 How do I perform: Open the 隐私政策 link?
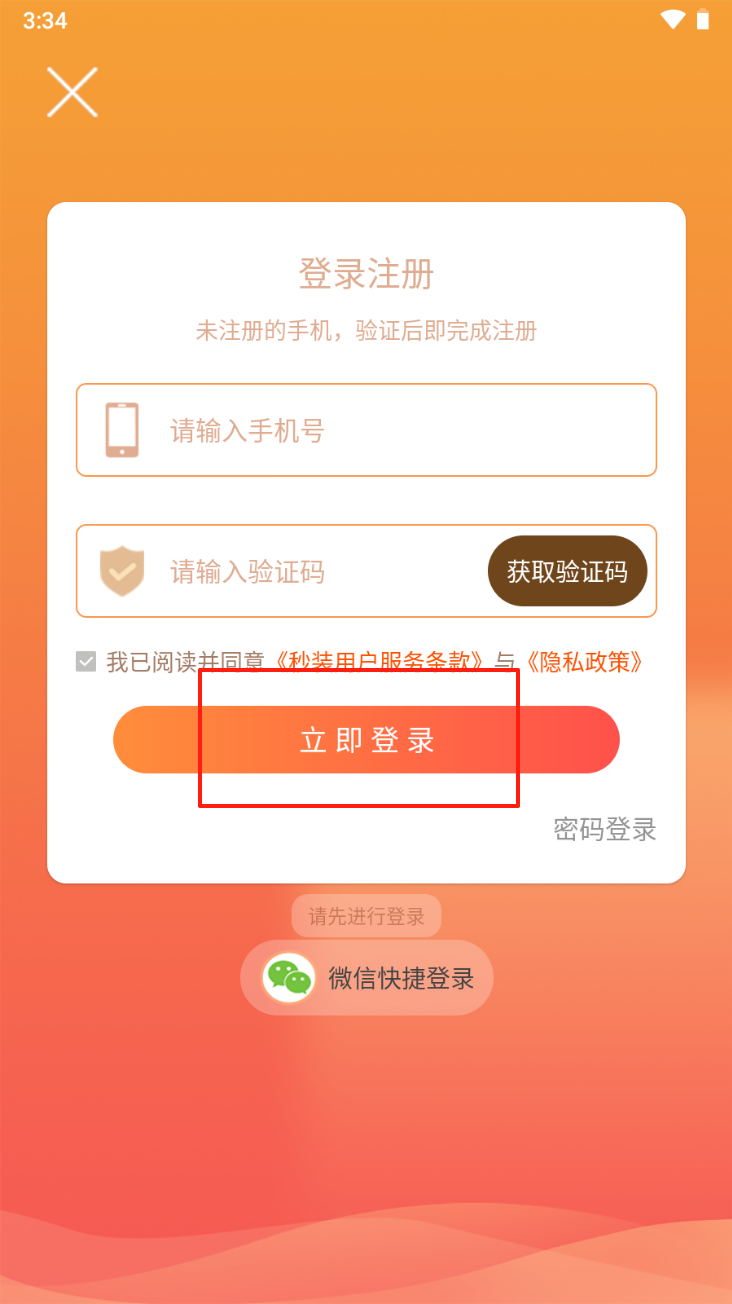coord(583,661)
